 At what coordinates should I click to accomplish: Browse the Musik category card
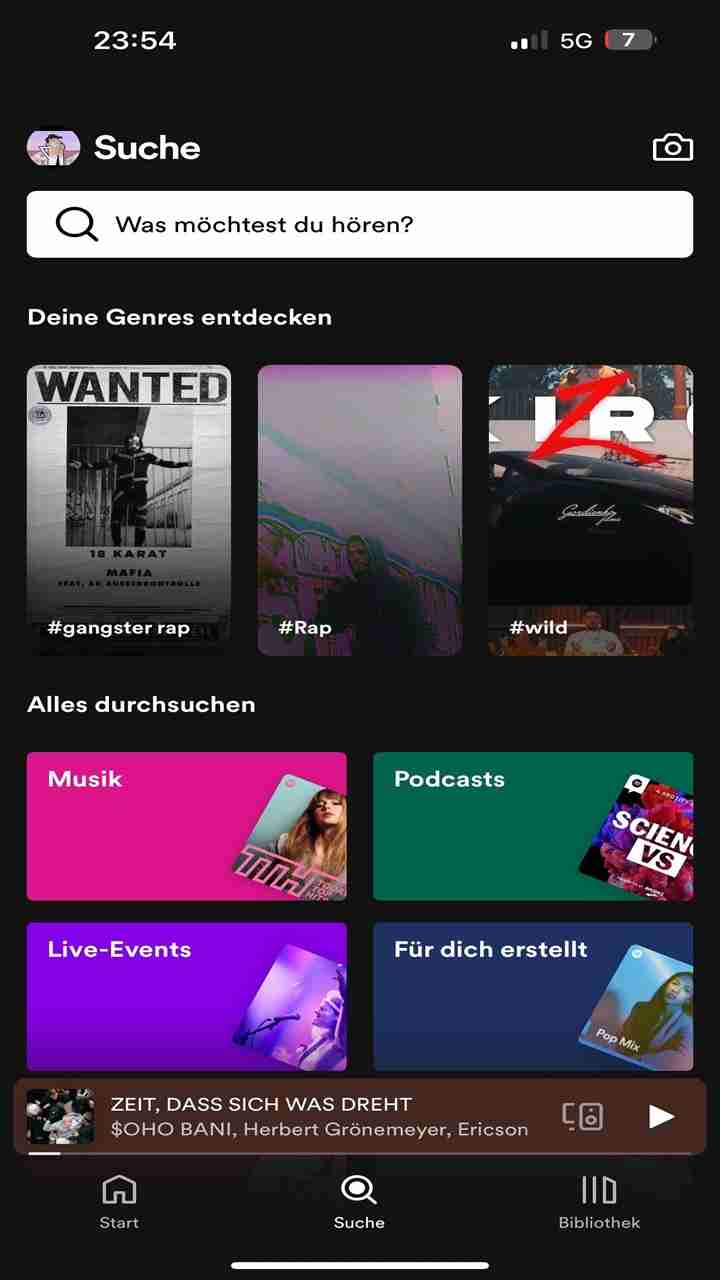point(186,826)
